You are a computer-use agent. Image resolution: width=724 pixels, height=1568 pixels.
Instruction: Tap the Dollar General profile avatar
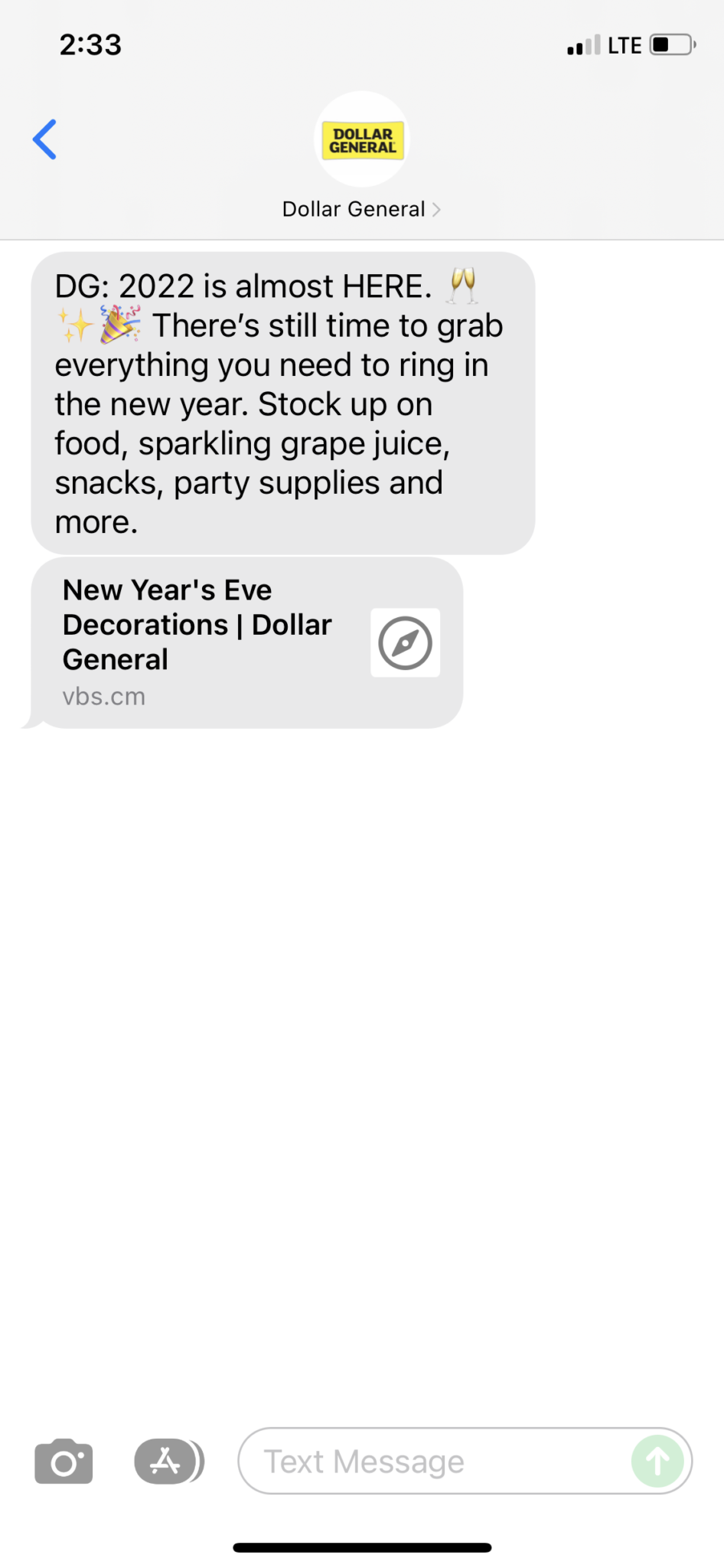pyautogui.click(x=362, y=139)
